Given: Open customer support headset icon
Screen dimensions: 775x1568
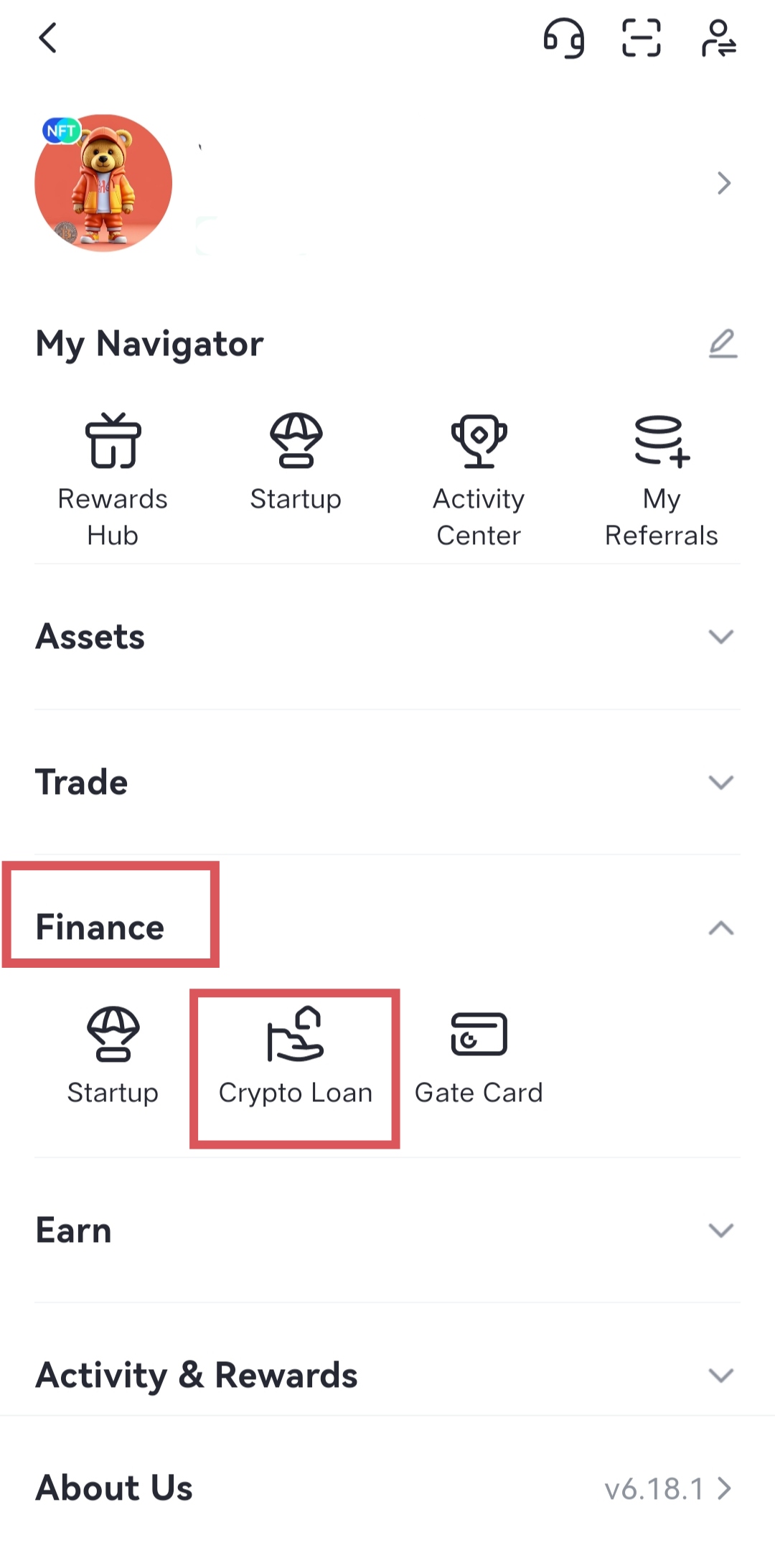Looking at the screenshot, I should coord(563,38).
